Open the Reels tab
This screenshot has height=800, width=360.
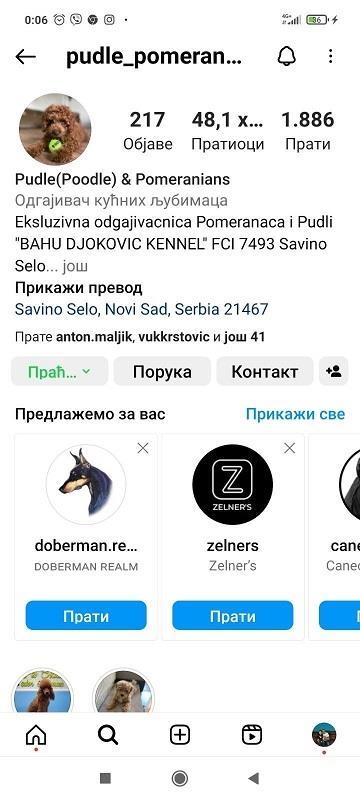pos(252,735)
